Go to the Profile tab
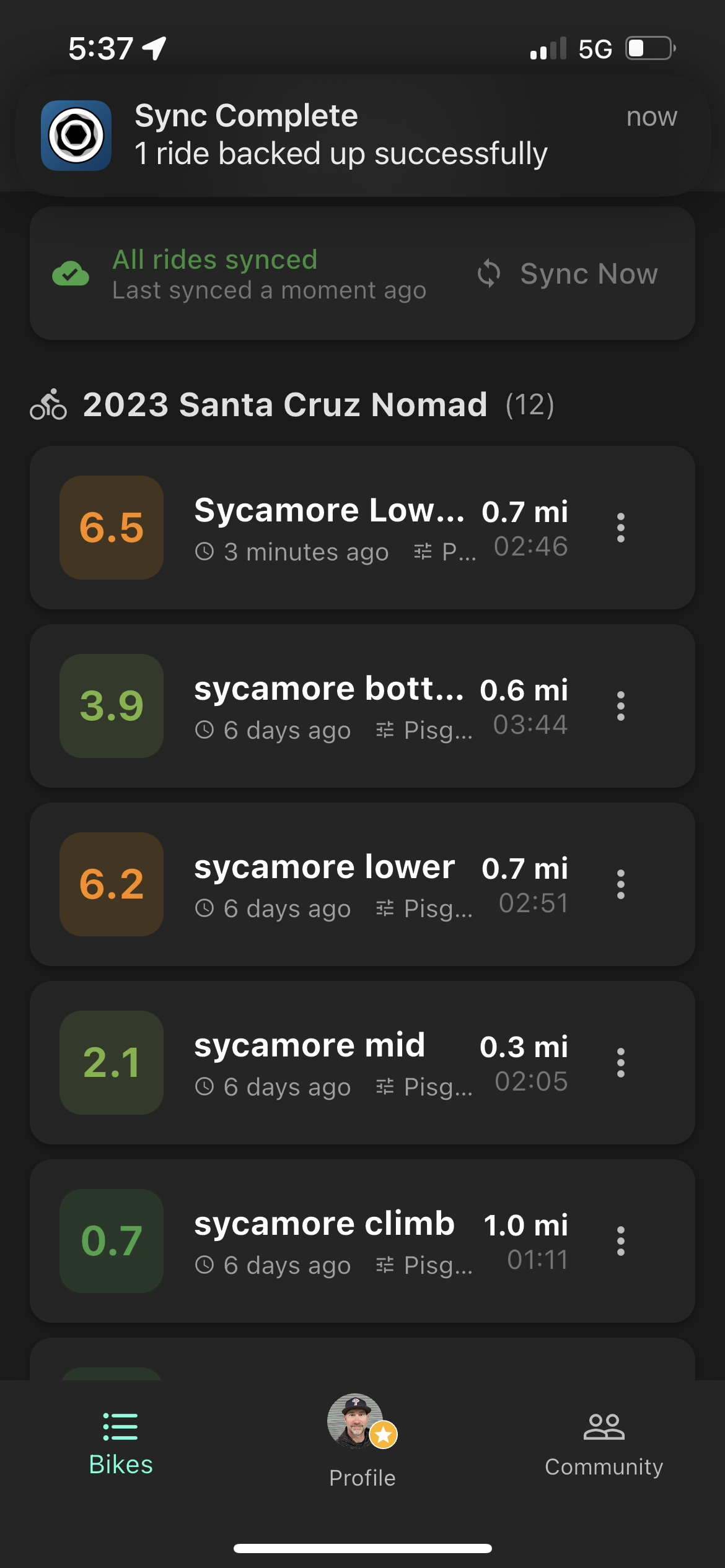The width and height of the screenshot is (725, 1568). click(x=362, y=1443)
